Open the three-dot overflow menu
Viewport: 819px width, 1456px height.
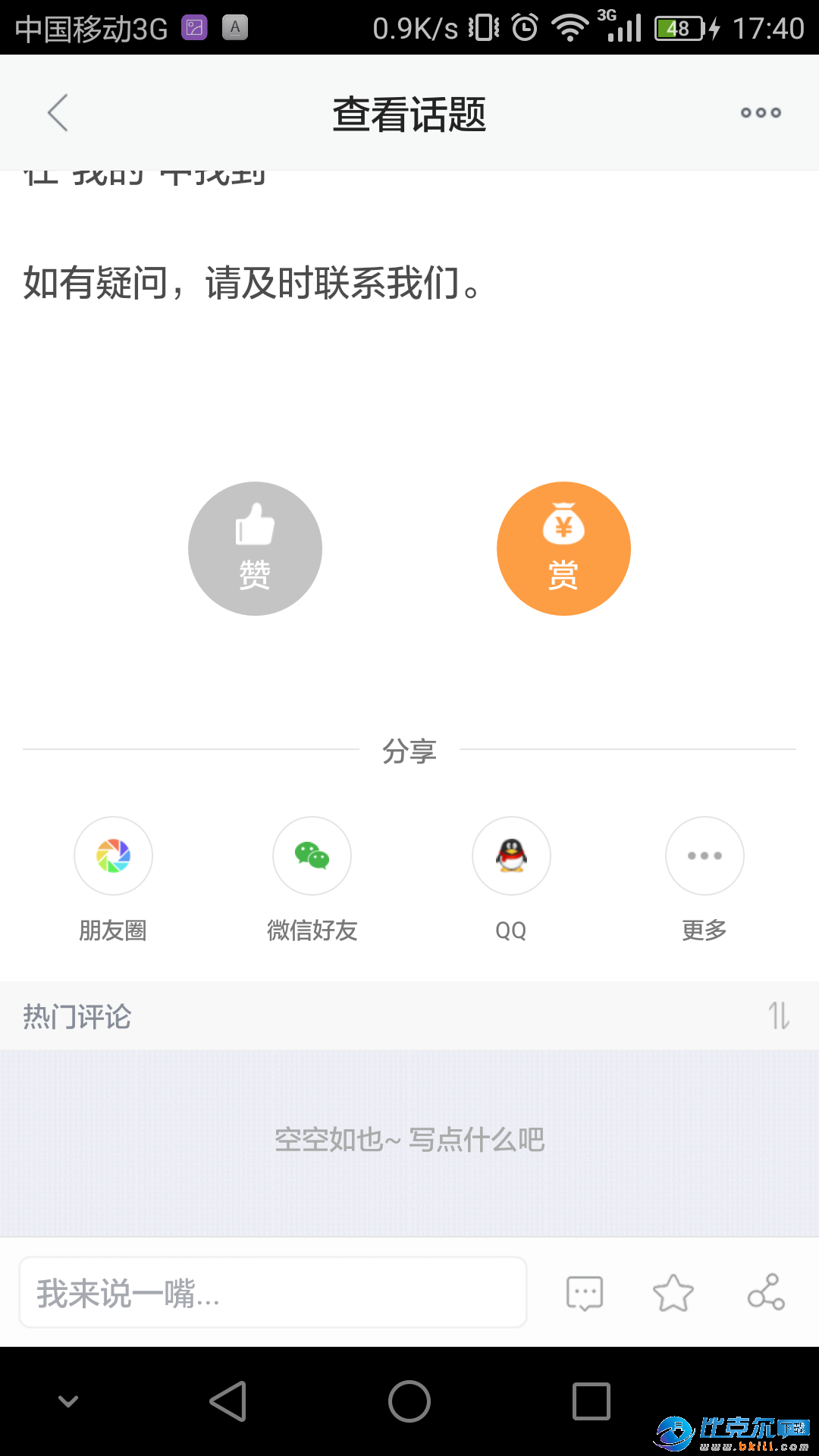(761, 113)
